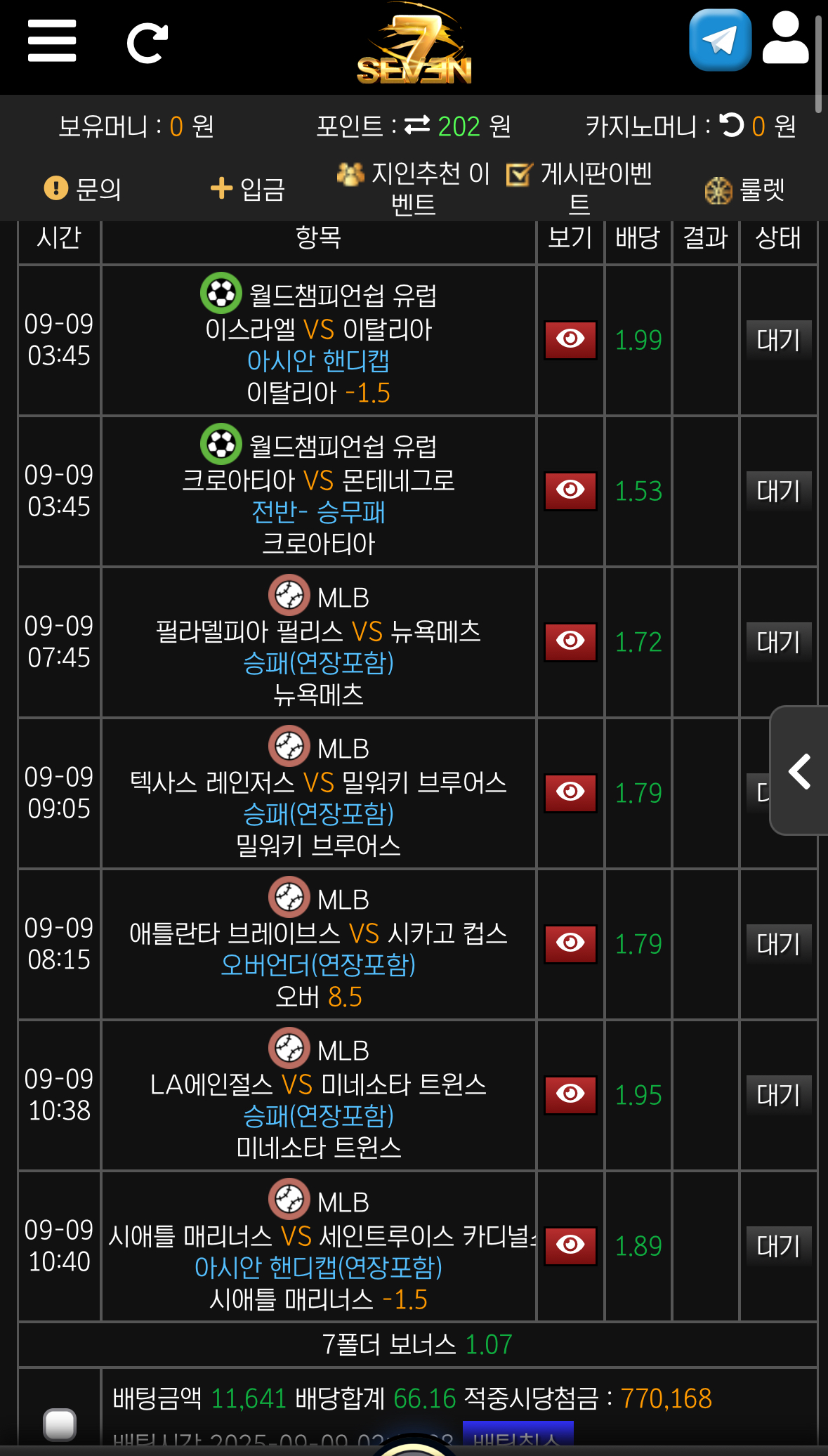The width and height of the screenshot is (828, 1456).
Task: Select the bet slip checkbox
Action: (x=60, y=1424)
